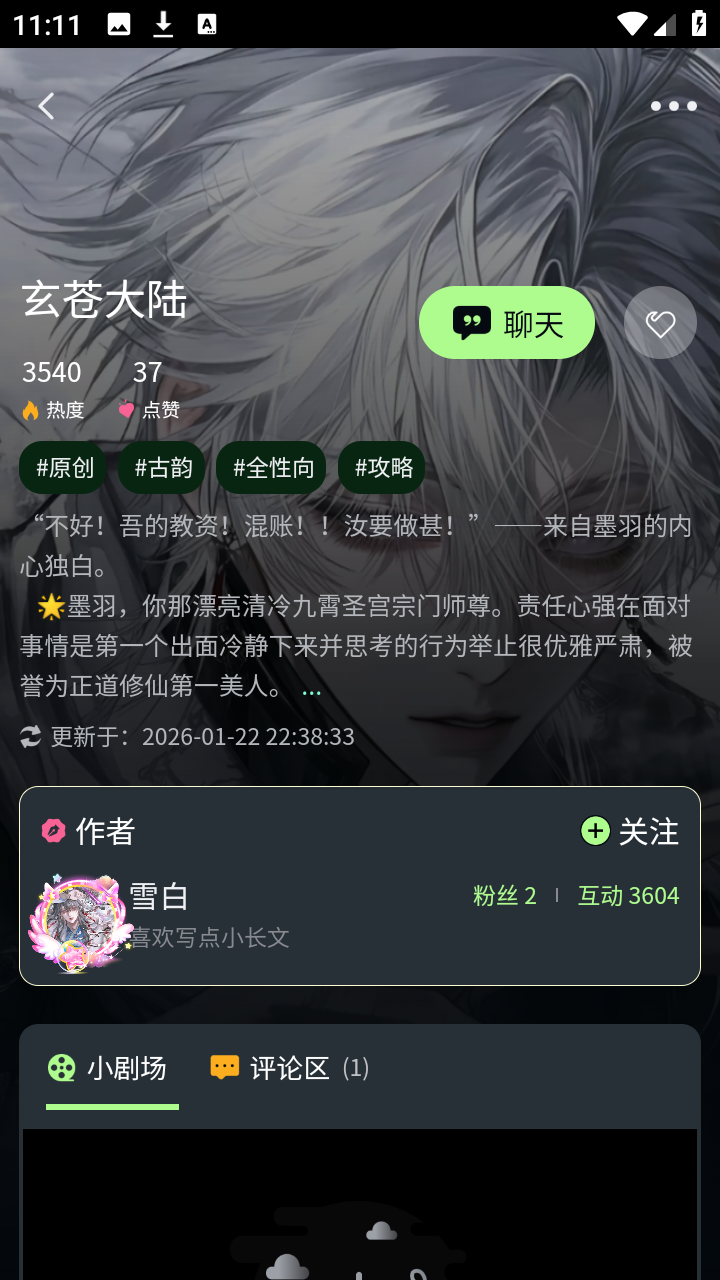The image size is (720, 1280).
Task: Select the #原创 tag chip
Action: [x=64, y=467]
